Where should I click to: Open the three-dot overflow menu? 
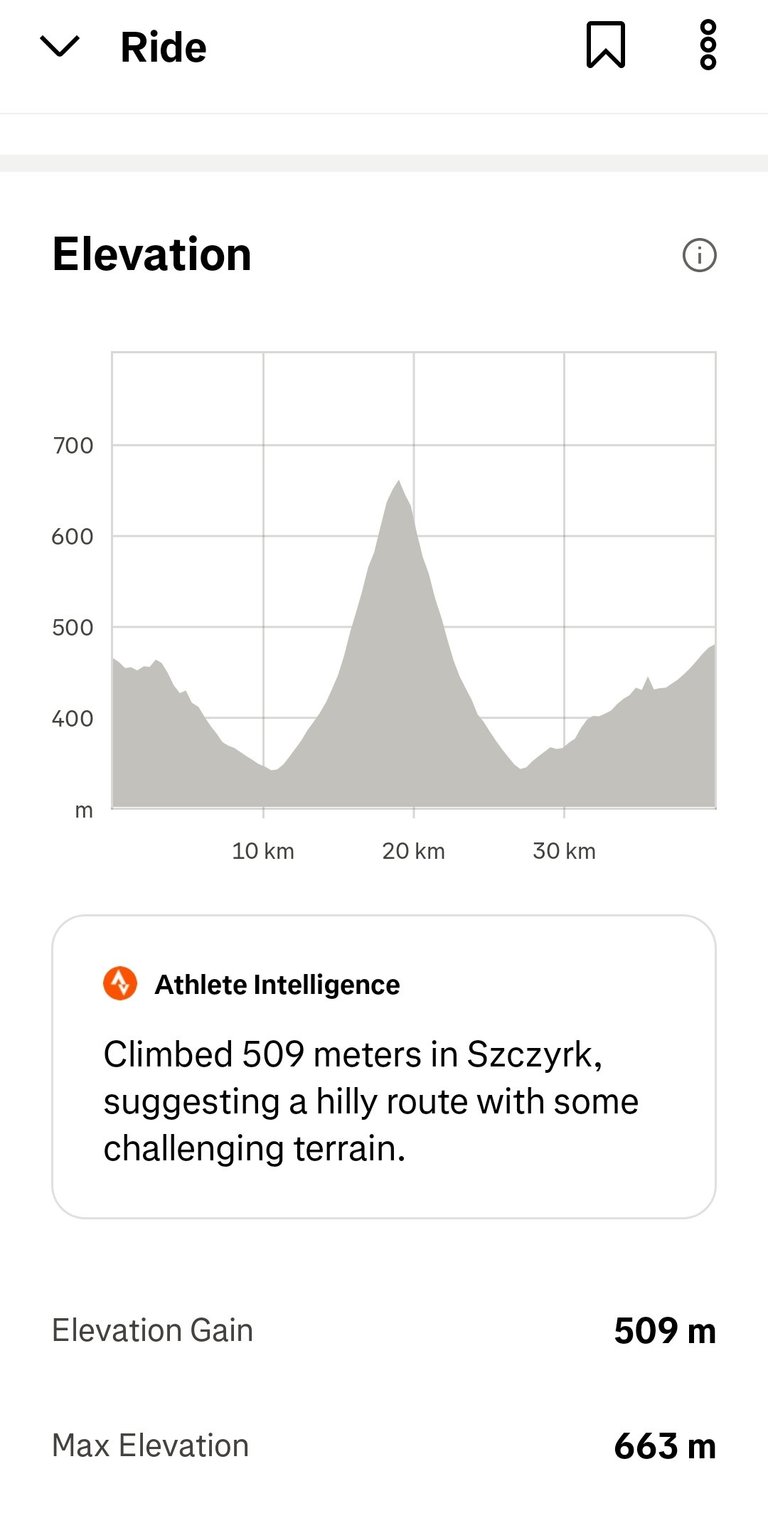pyautogui.click(x=708, y=46)
